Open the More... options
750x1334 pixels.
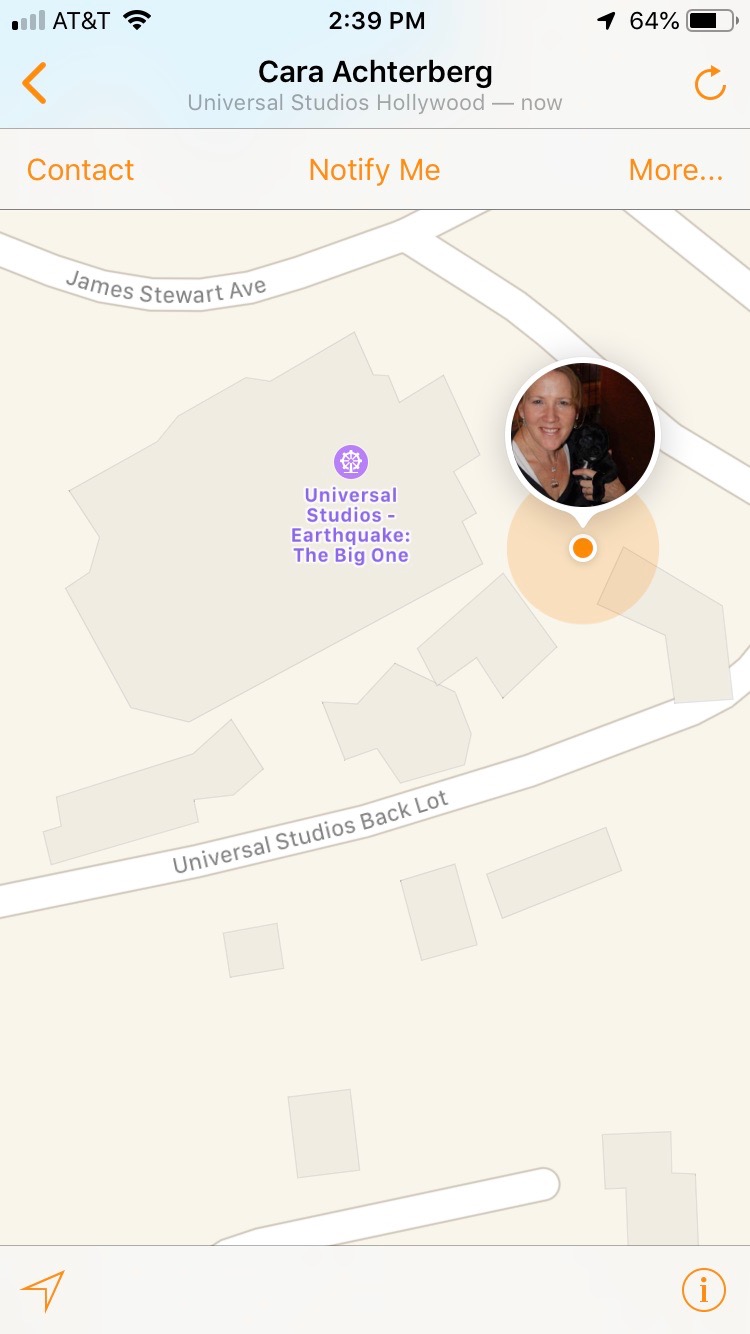tap(675, 170)
